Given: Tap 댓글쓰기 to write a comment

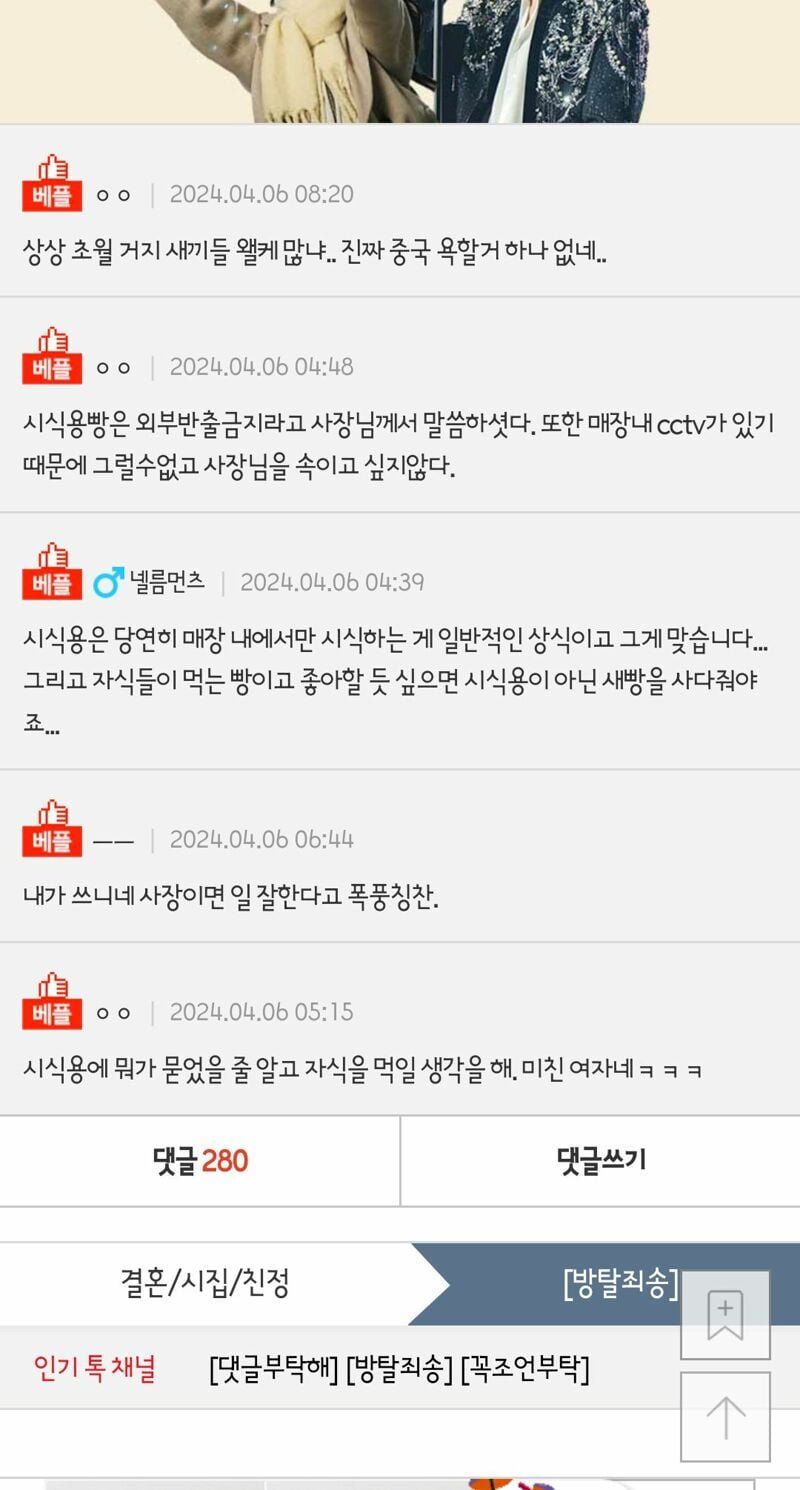Looking at the screenshot, I should [x=600, y=1161].
